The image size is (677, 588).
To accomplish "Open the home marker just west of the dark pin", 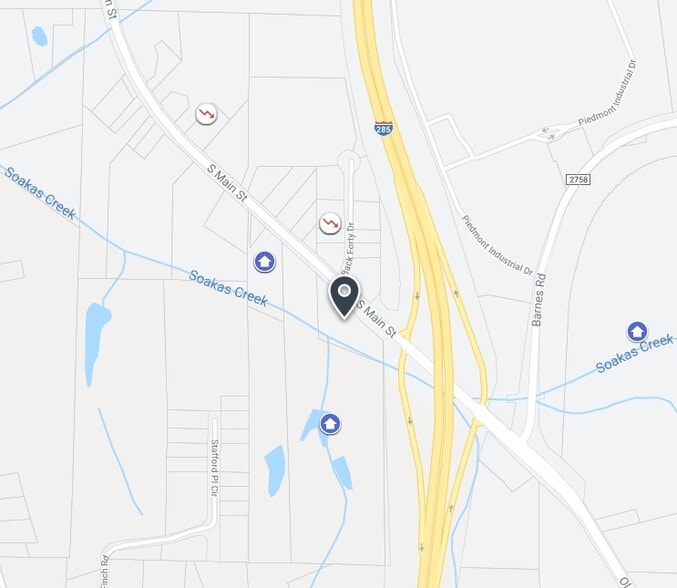I will pyautogui.click(x=265, y=262).
